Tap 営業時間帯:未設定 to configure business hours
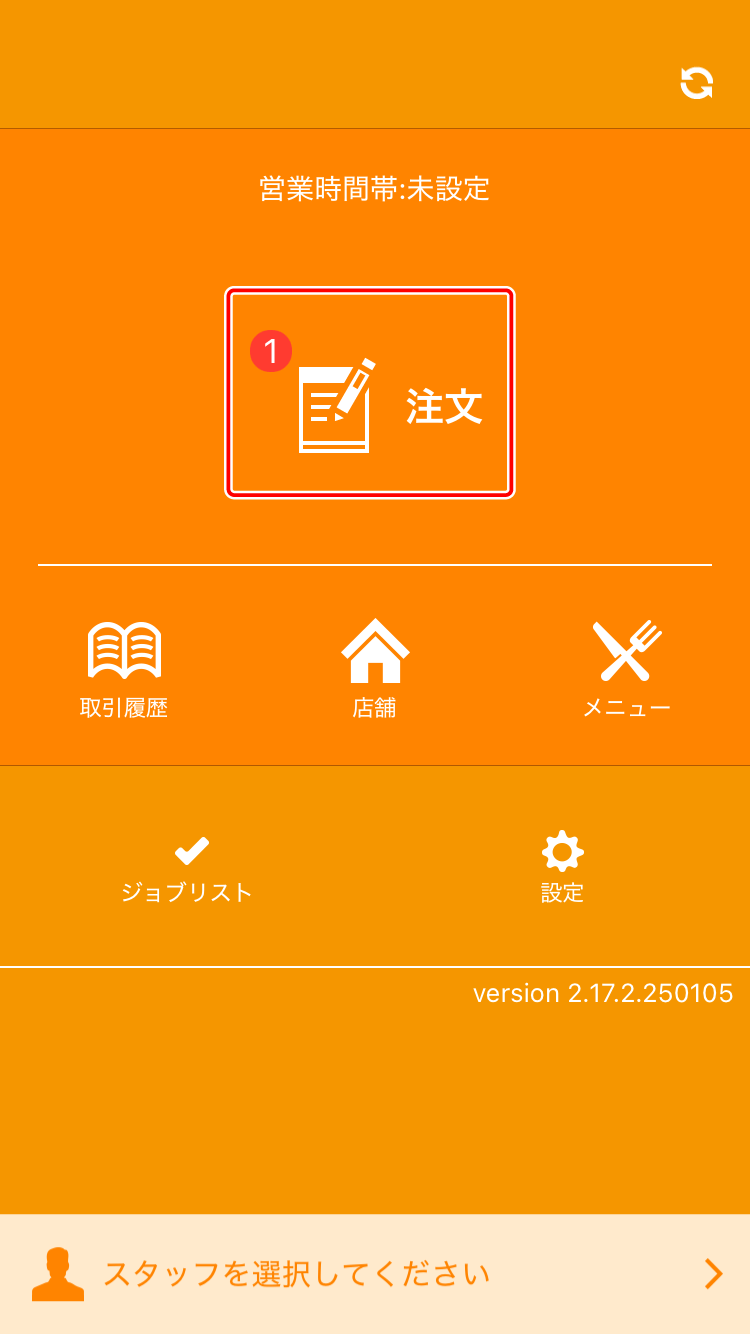The width and height of the screenshot is (750, 1334). point(375,190)
